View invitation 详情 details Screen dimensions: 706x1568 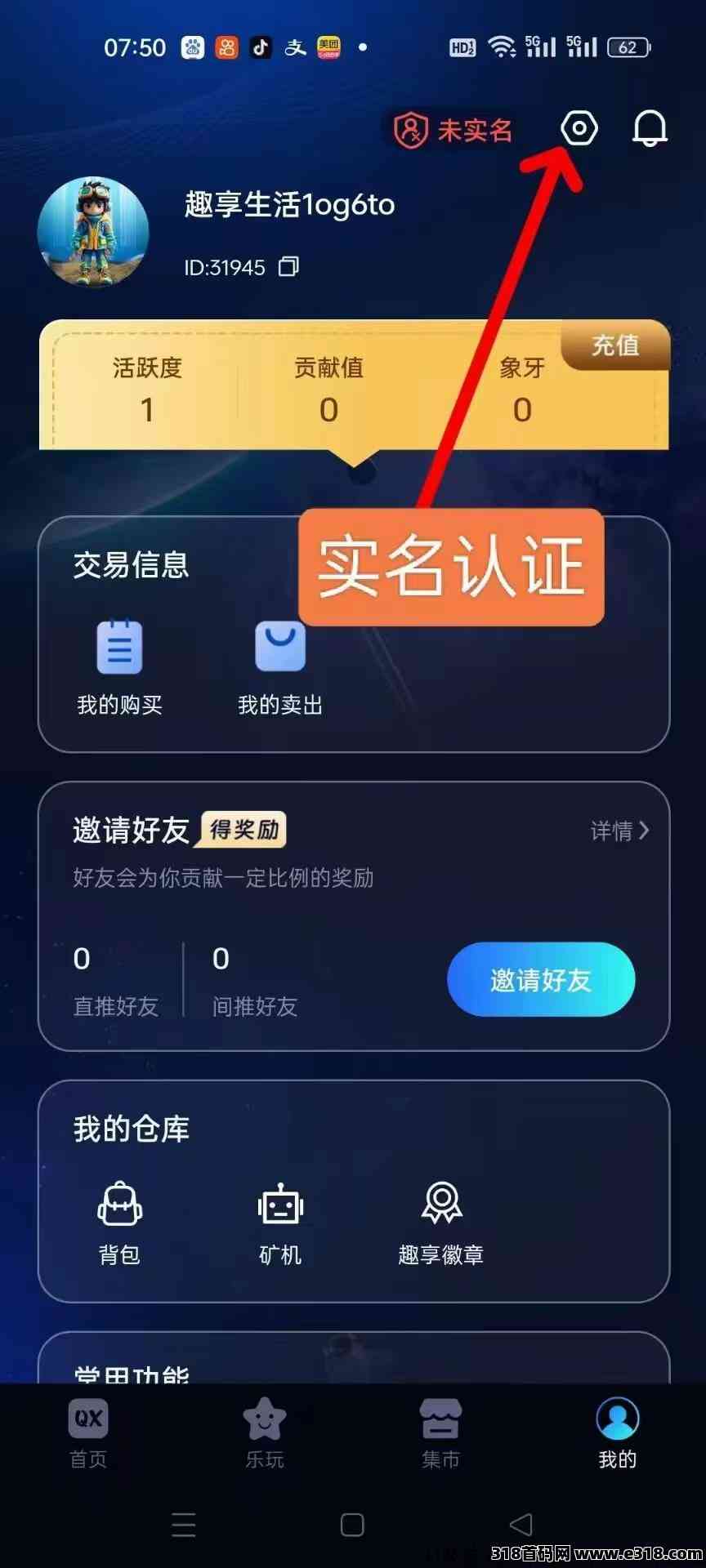point(619,831)
